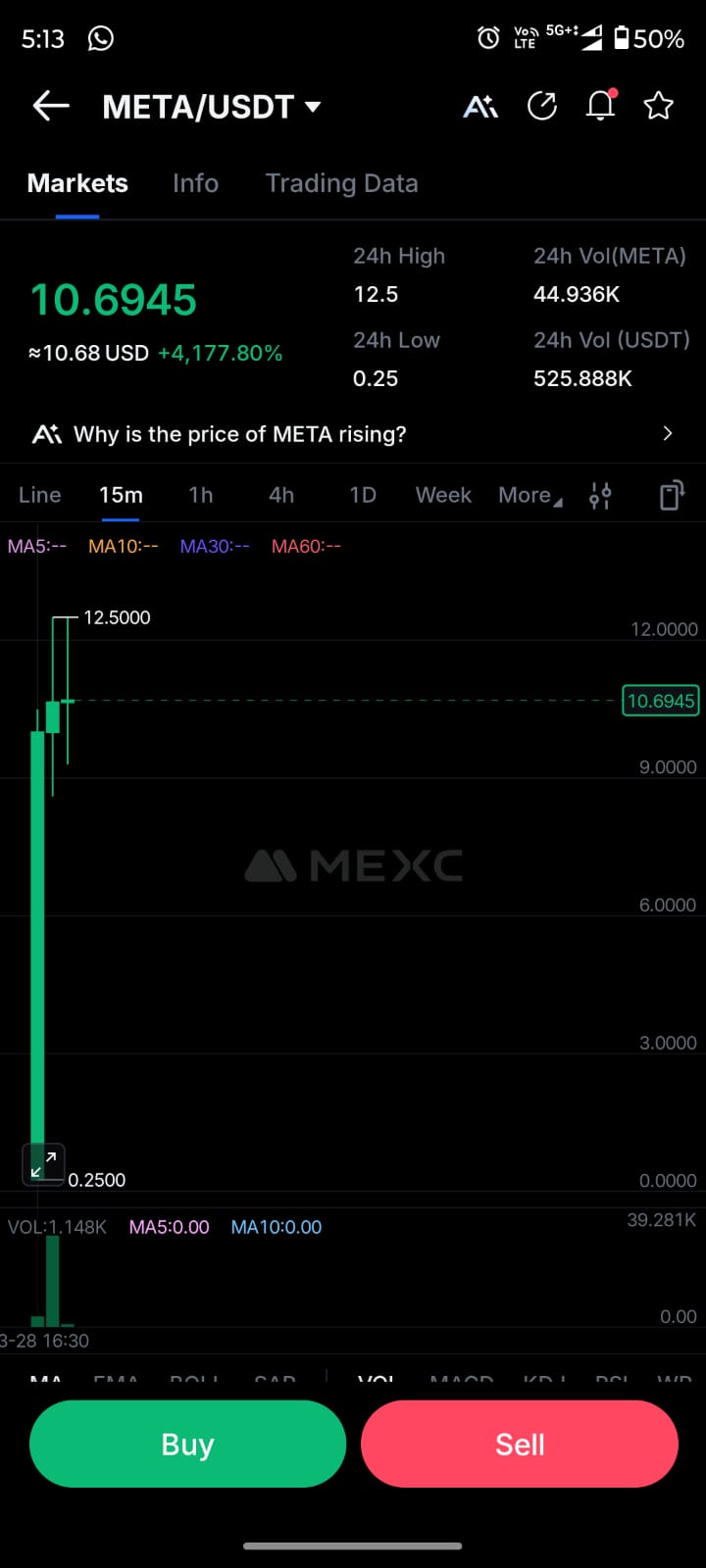Tap the green Buy button
The height and width of the screenshot is (1568, 706).
tap(187, 1445)
